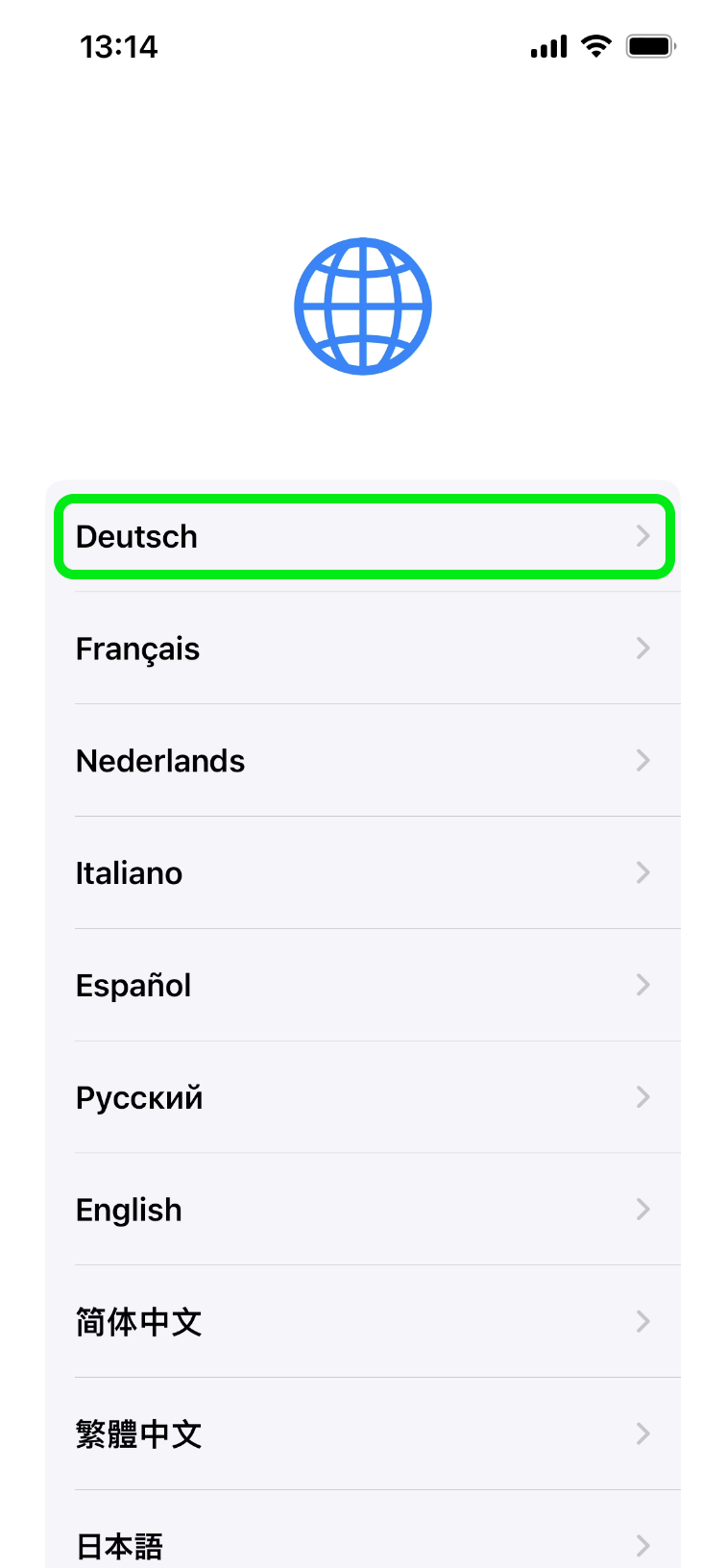
Task: Select 简体中文 (Simplified Chinese)
Action: (x=363, y=1322)
